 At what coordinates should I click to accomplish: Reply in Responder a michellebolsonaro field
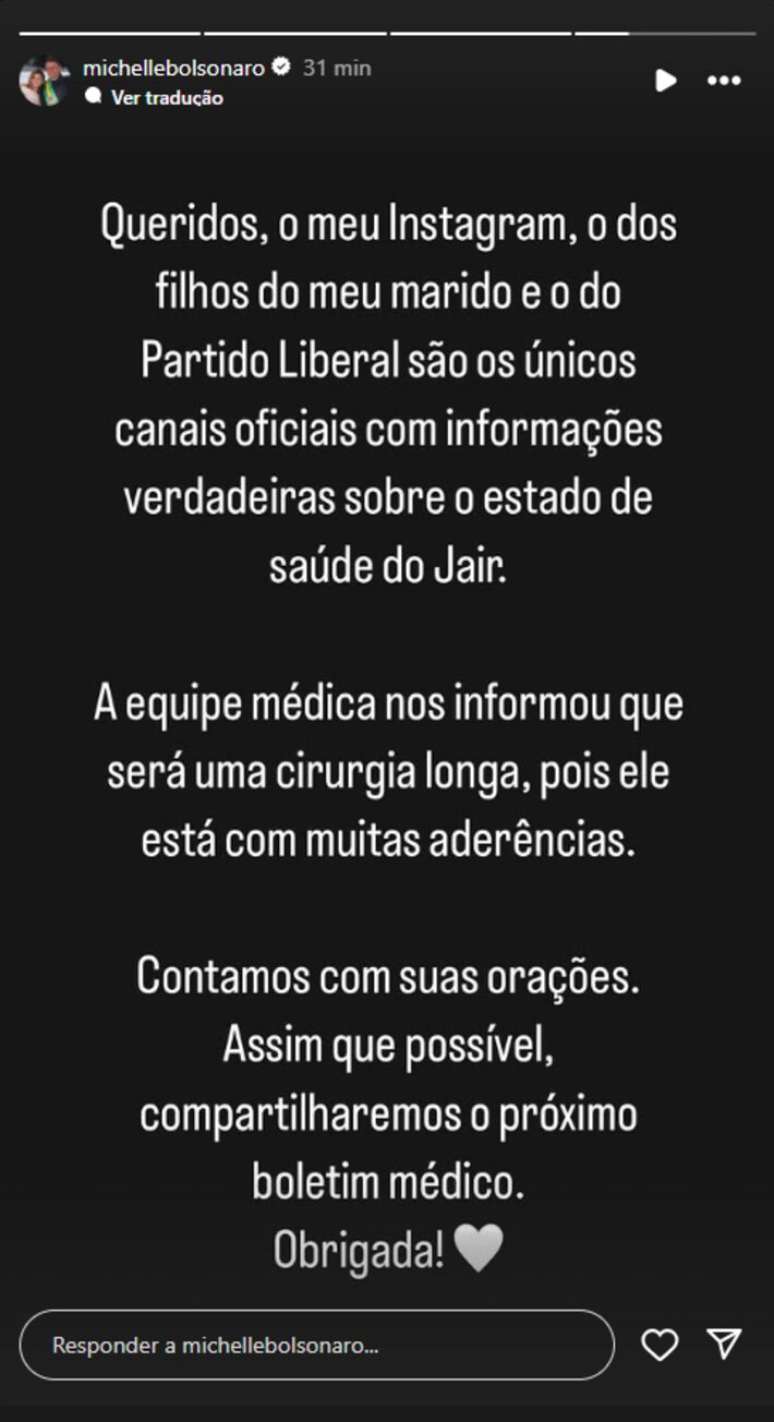(316, 1345)
